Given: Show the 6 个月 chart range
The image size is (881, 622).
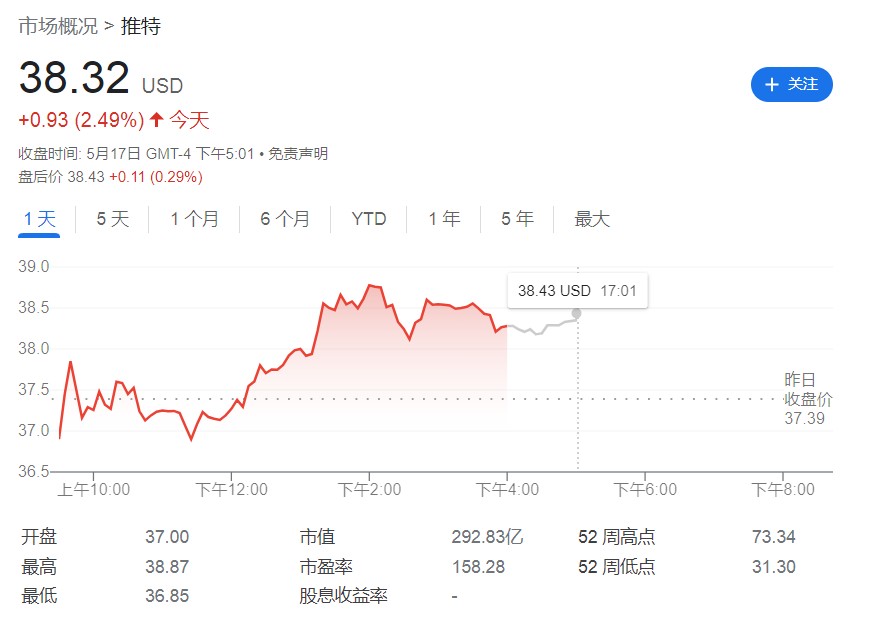Looking at the screenshot, I should [x=285, y=219].
